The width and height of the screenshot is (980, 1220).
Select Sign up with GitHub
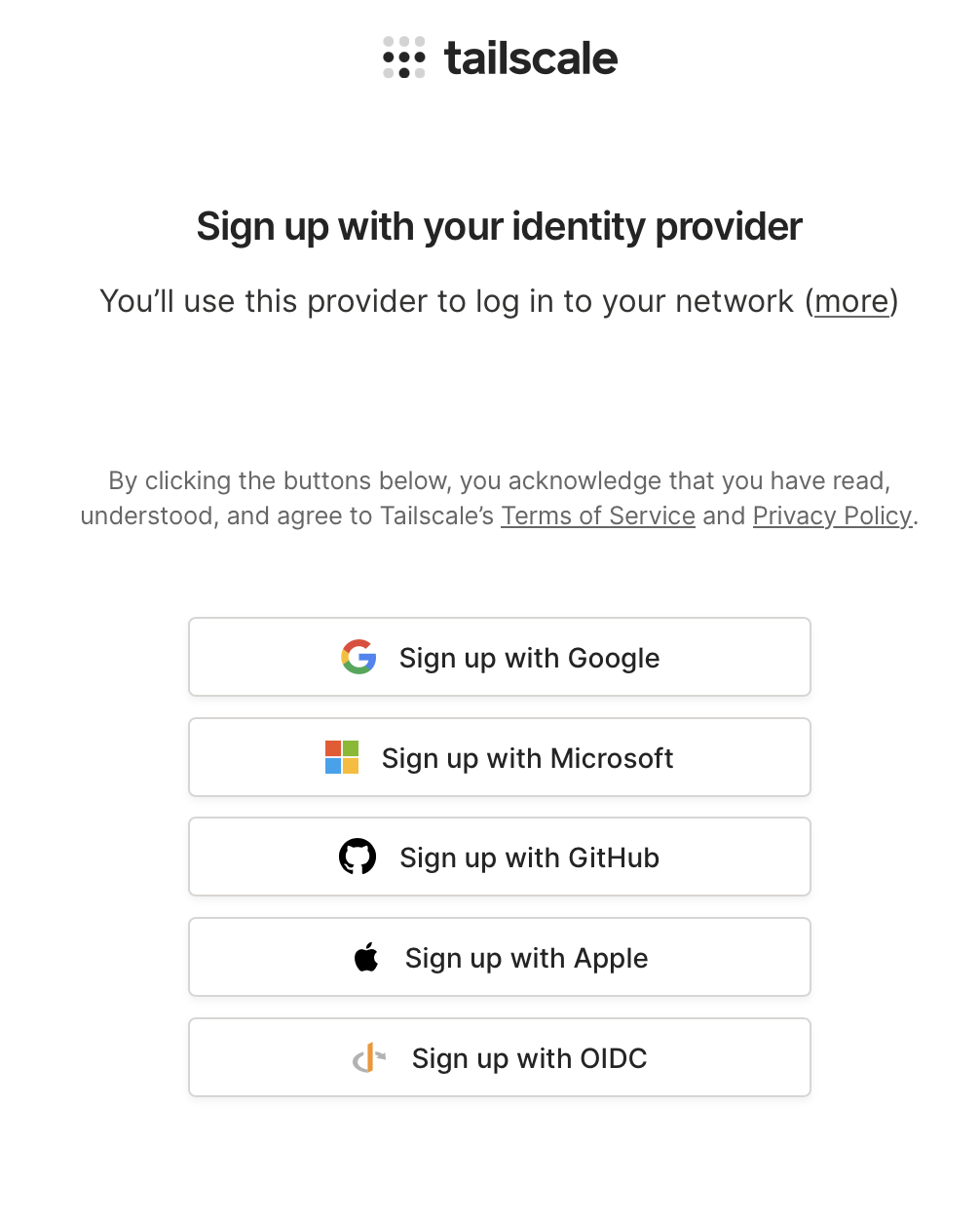coord(499,858)
